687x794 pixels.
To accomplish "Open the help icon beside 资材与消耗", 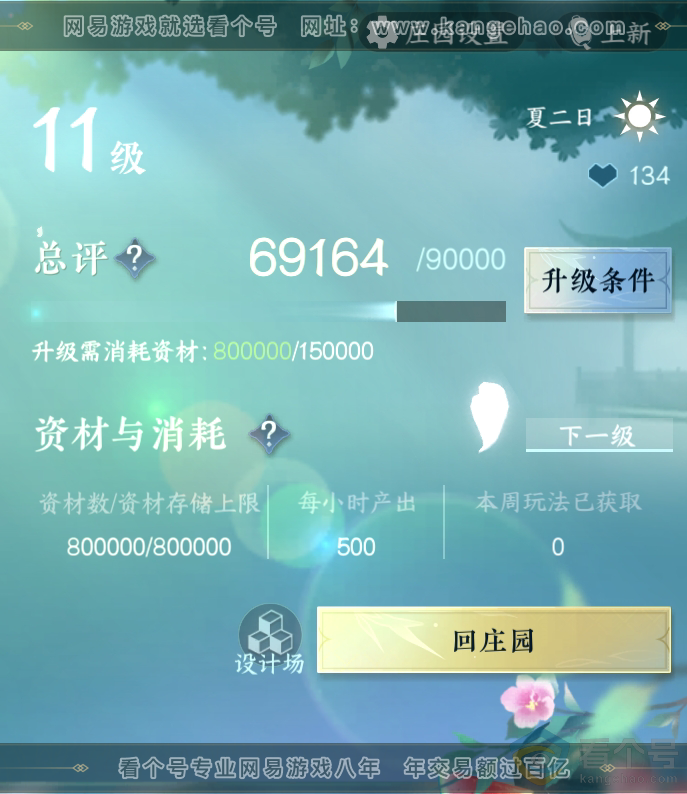I will coord(269,434).
